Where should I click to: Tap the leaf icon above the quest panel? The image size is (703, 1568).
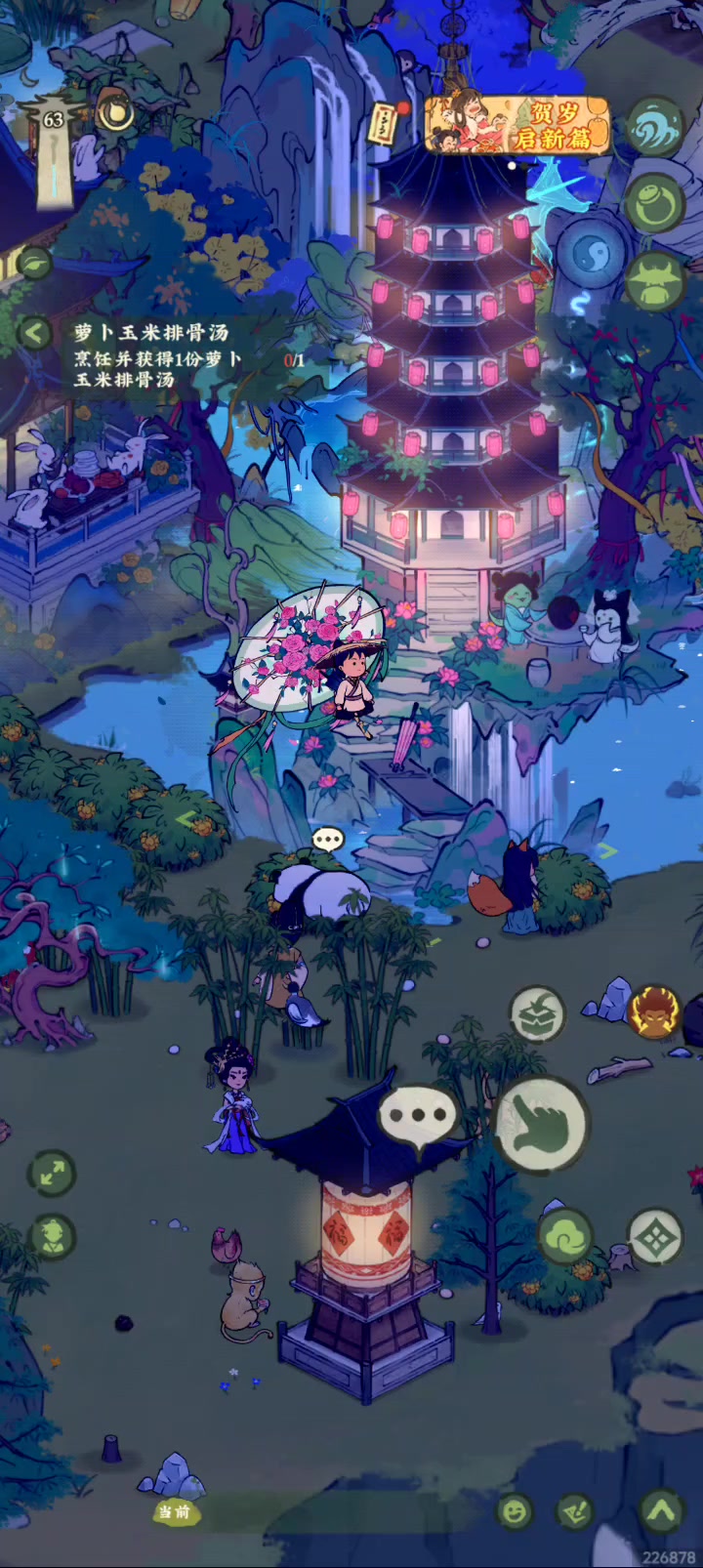[x=34, y=263]
